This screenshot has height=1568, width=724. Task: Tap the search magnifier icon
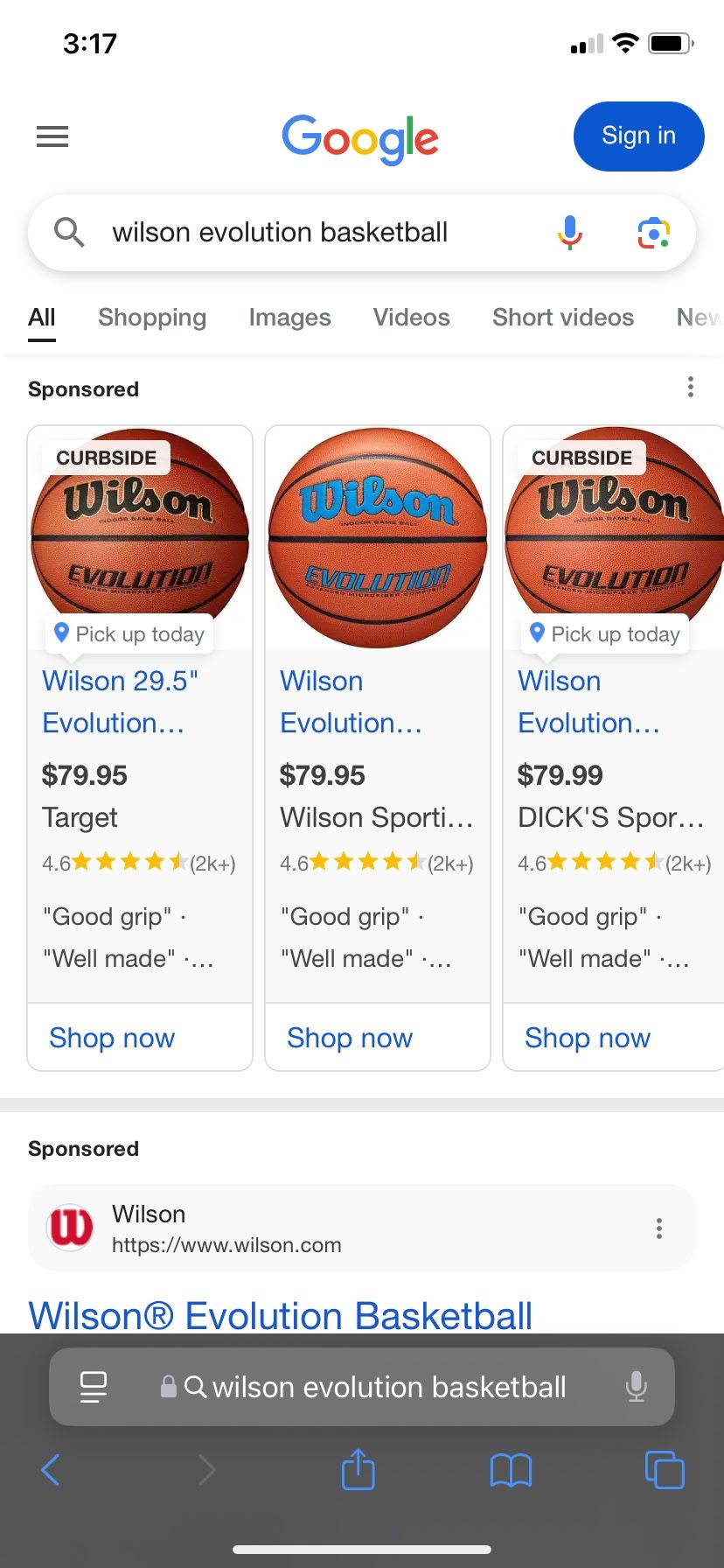click(x=70, y=232)
